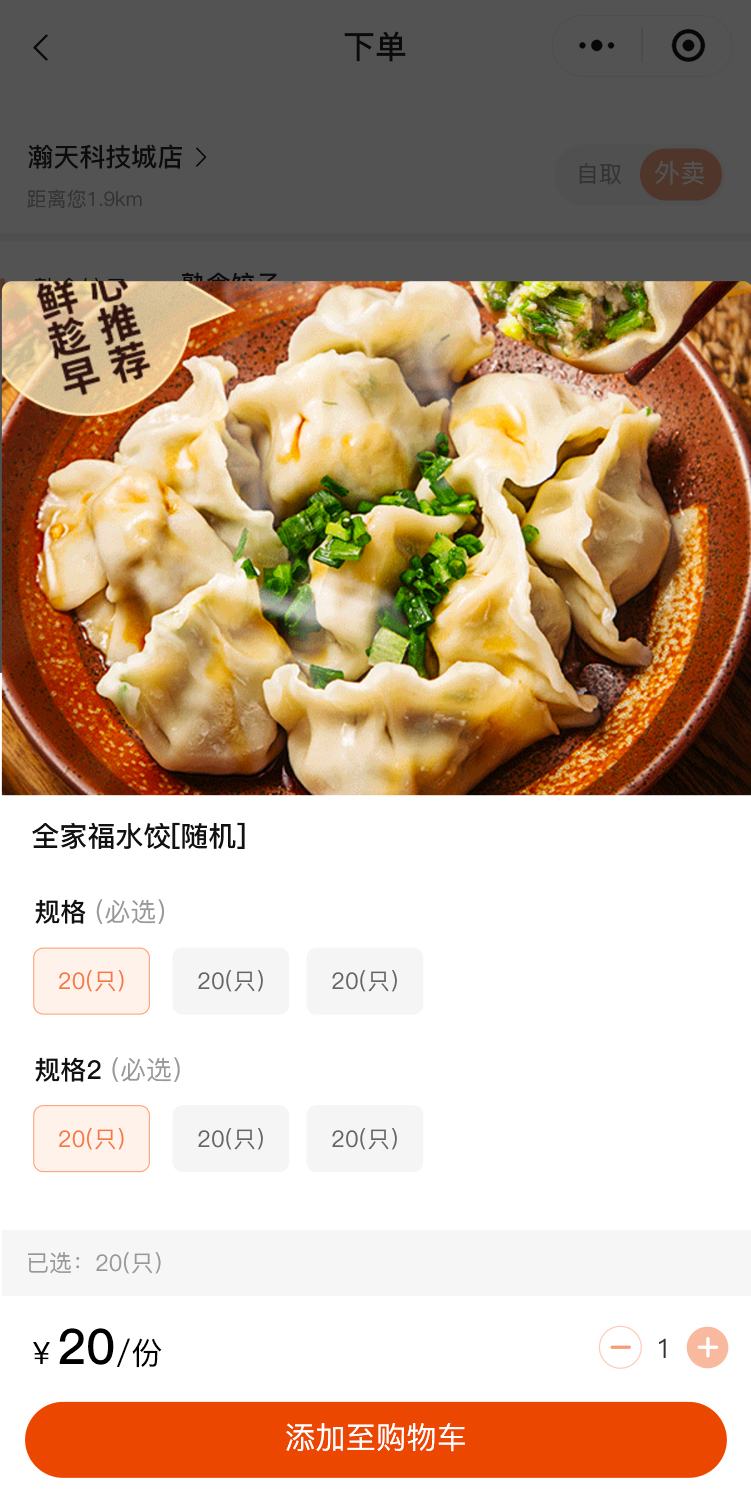This screenshot has width=751, height=1503.
Task: Select the third 20(只) option under 规格
Action: click(365, 981)
